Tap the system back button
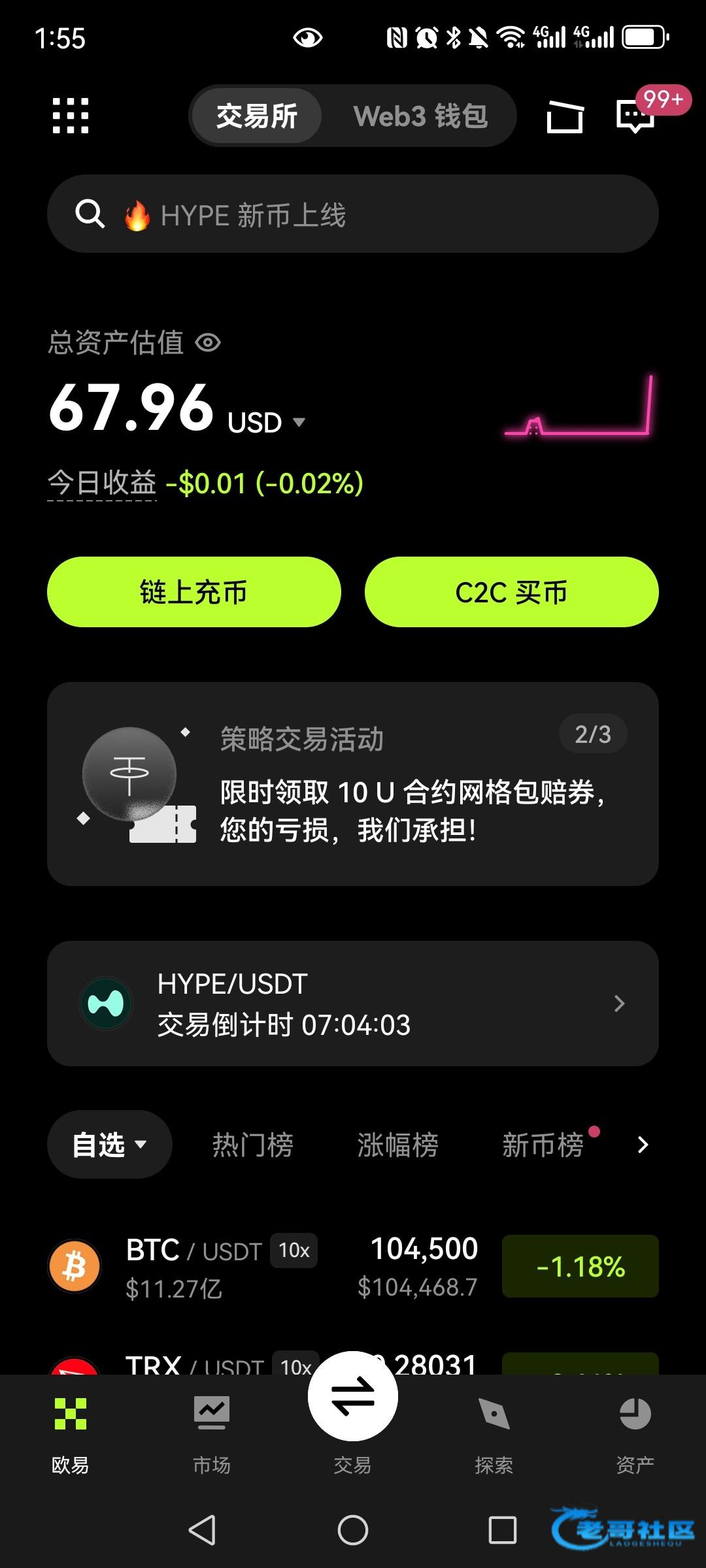The width and height of the screenshot is (706, 1568). pos(203,1530)
